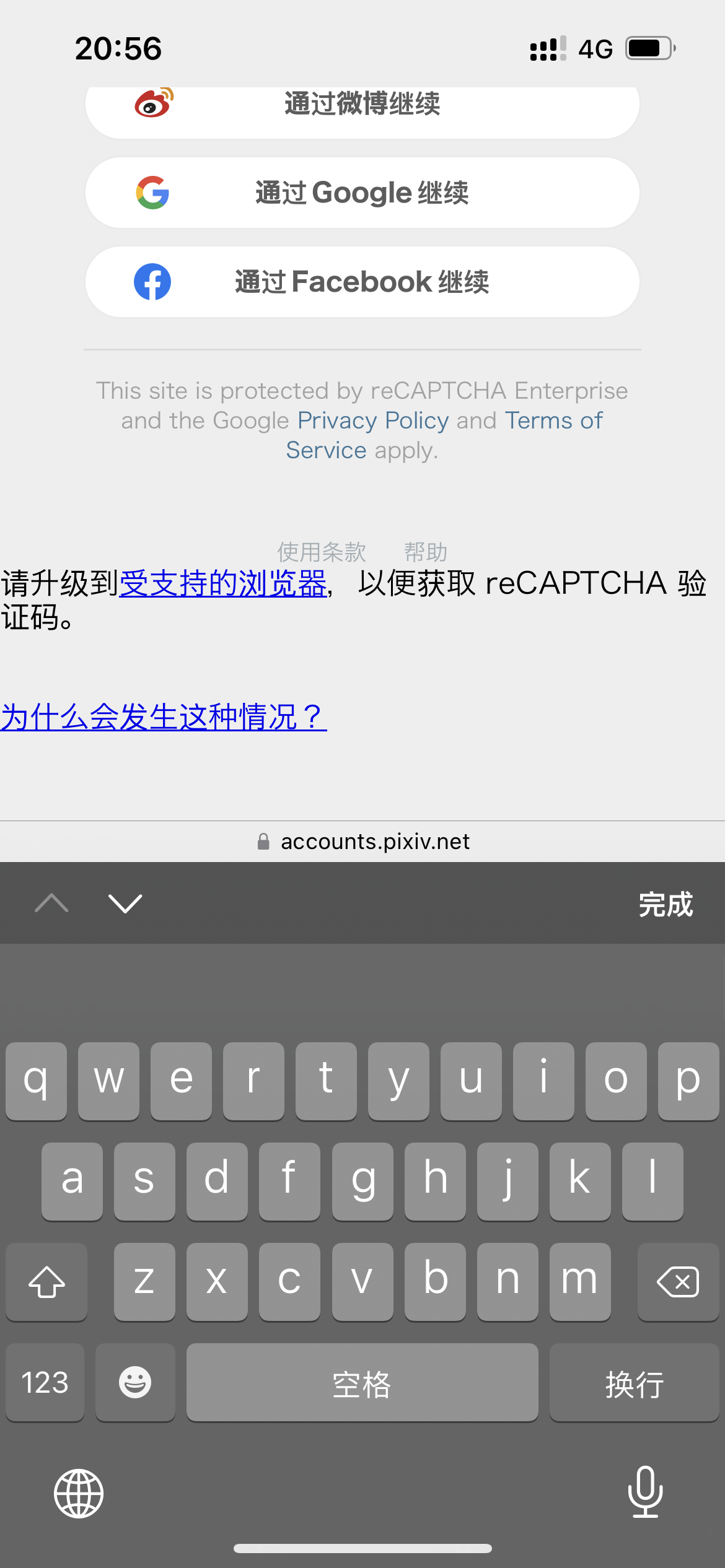Tap the backspace key
Image resolution: width=725 pixels, height=1568 pixels.
pyautogui.click(x=678, y=1282)
